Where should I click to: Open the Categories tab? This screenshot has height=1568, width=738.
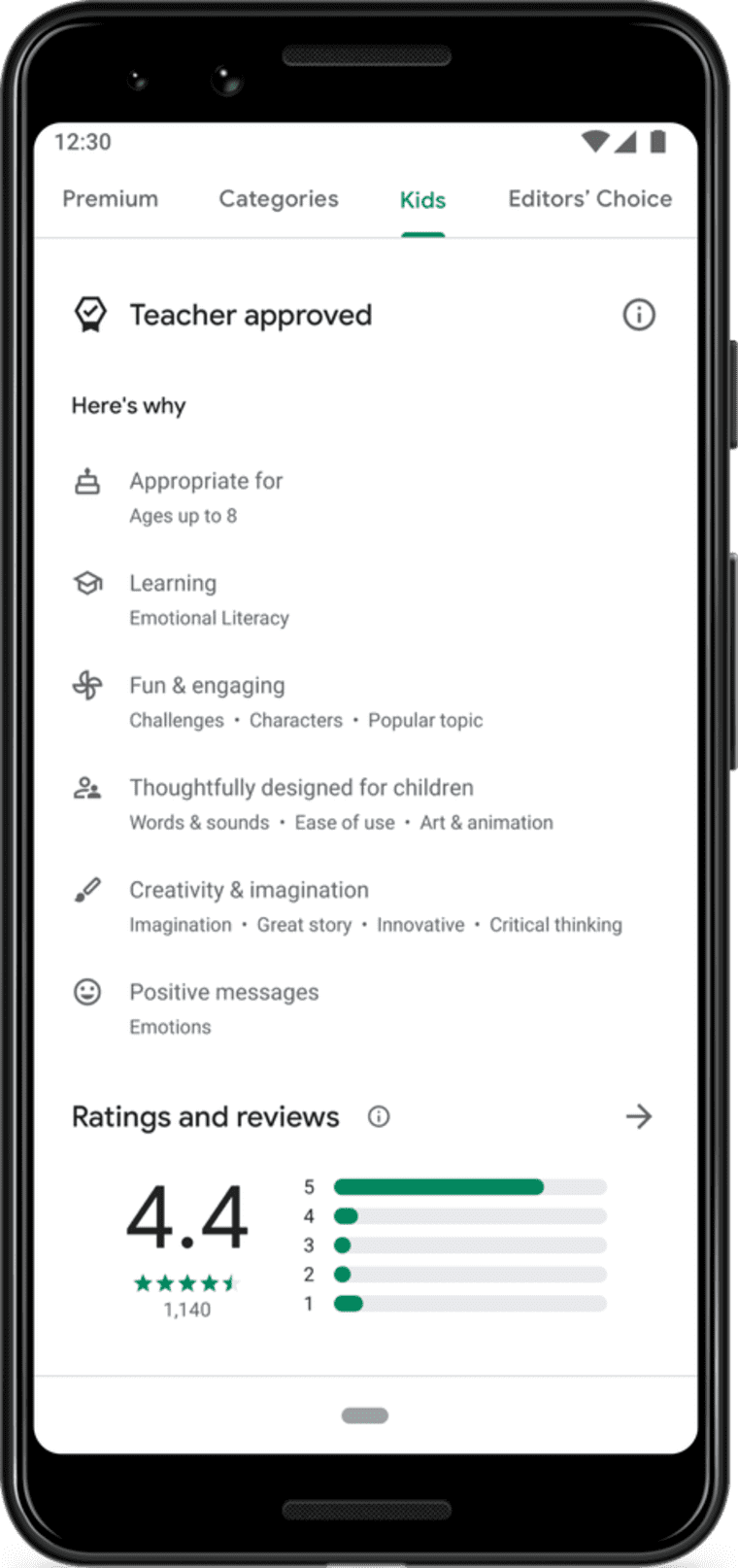point(279,199)
